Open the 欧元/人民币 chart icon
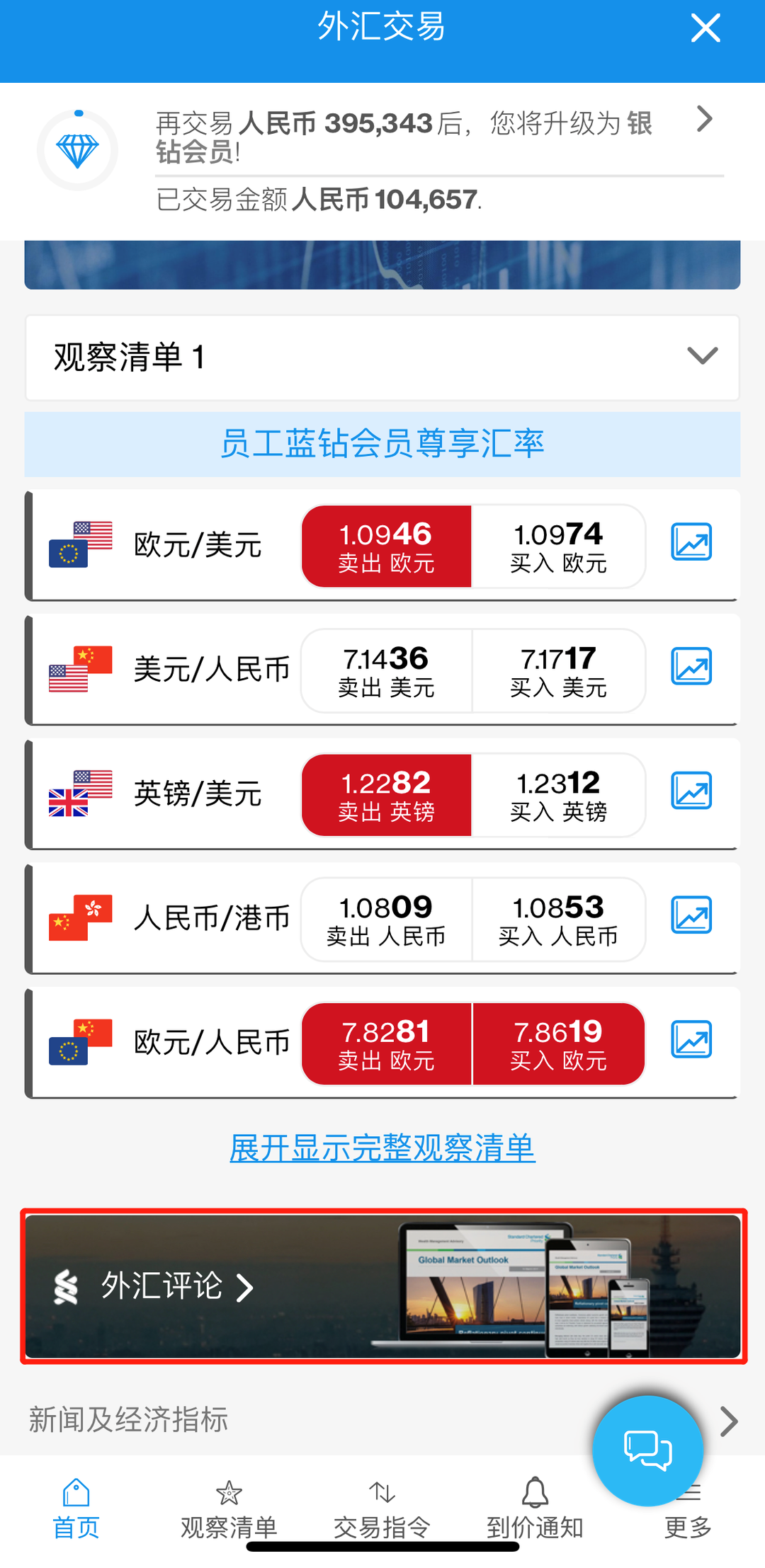The width and height of the screenshot is (765, 1568). tap(691, 1040)
